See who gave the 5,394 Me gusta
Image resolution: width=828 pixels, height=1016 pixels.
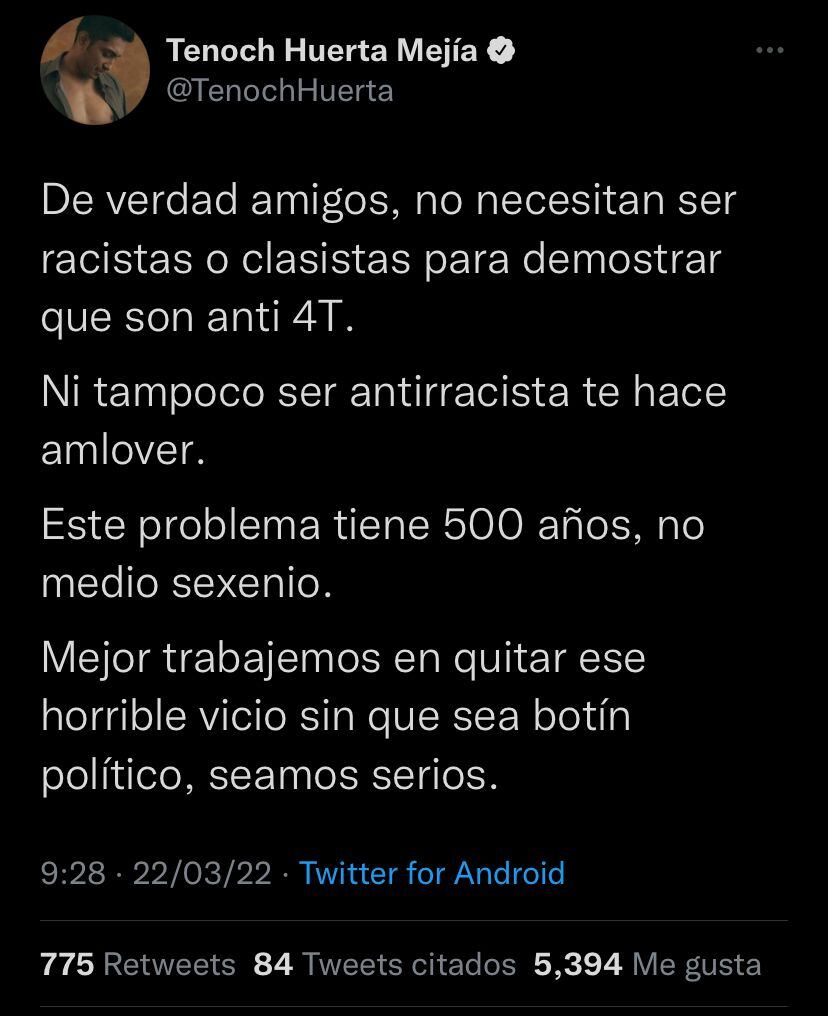647,964
